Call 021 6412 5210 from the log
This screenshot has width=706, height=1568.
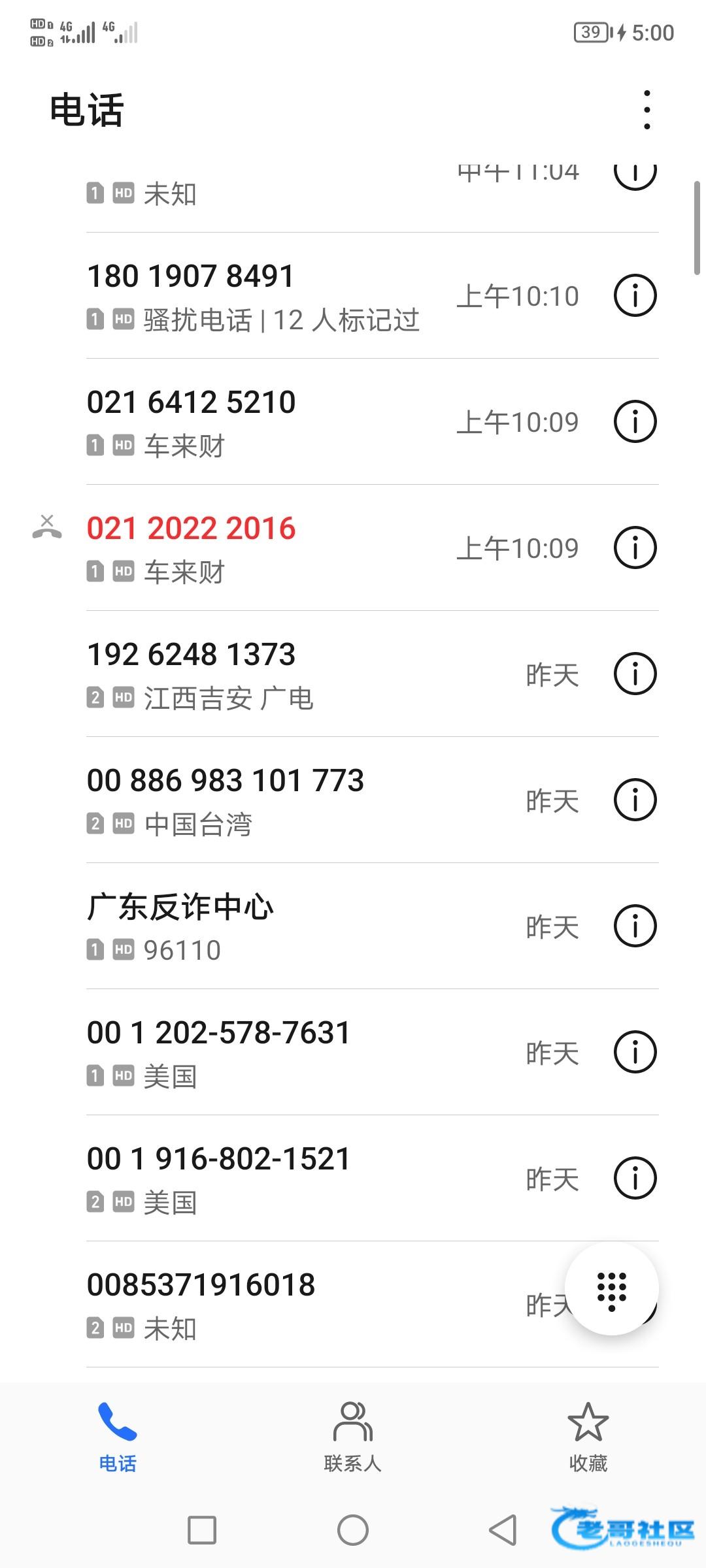261,421
